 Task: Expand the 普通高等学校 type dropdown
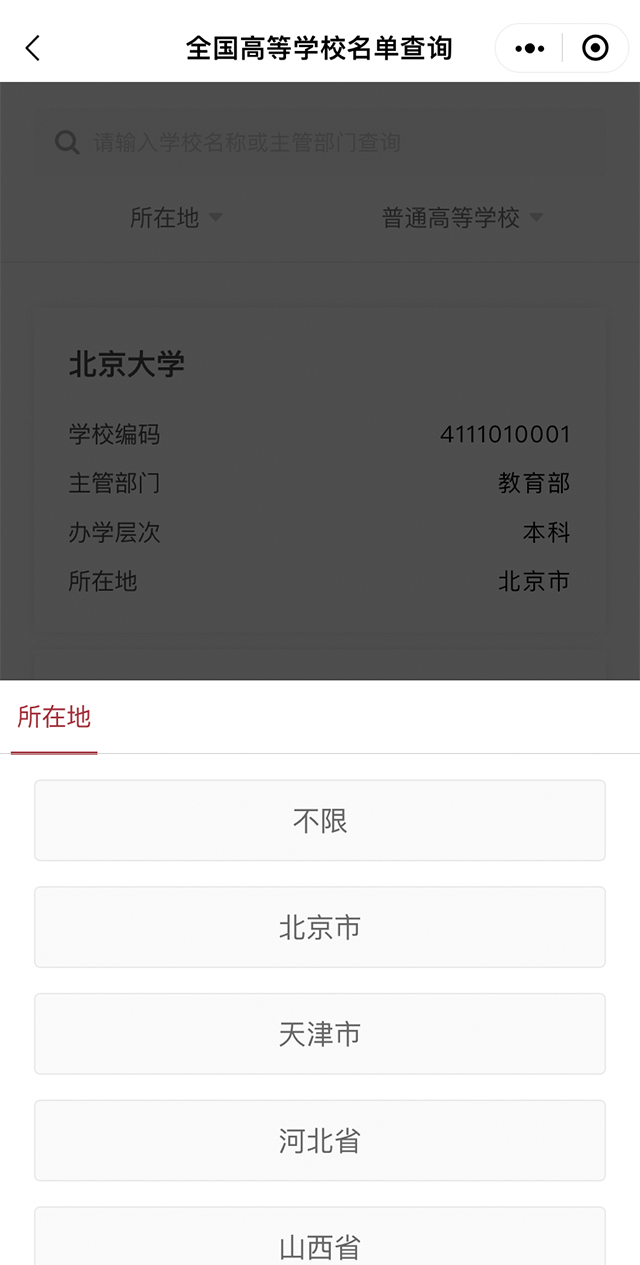click(x=462, y=218)
